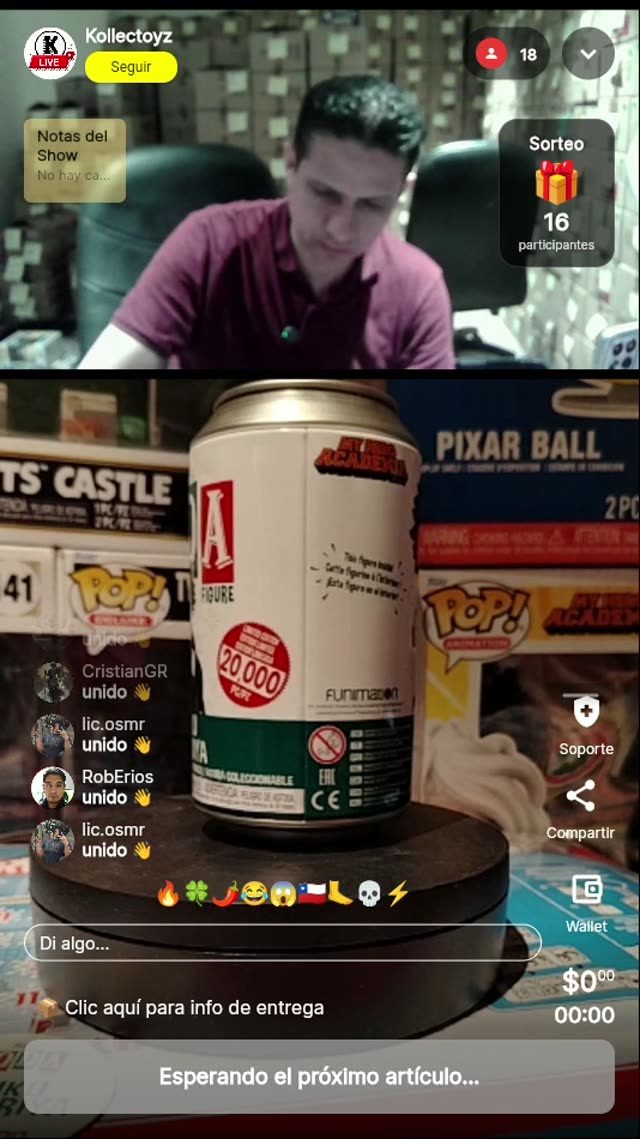
Task: Open the Wallet
Action: pos(586,900)
